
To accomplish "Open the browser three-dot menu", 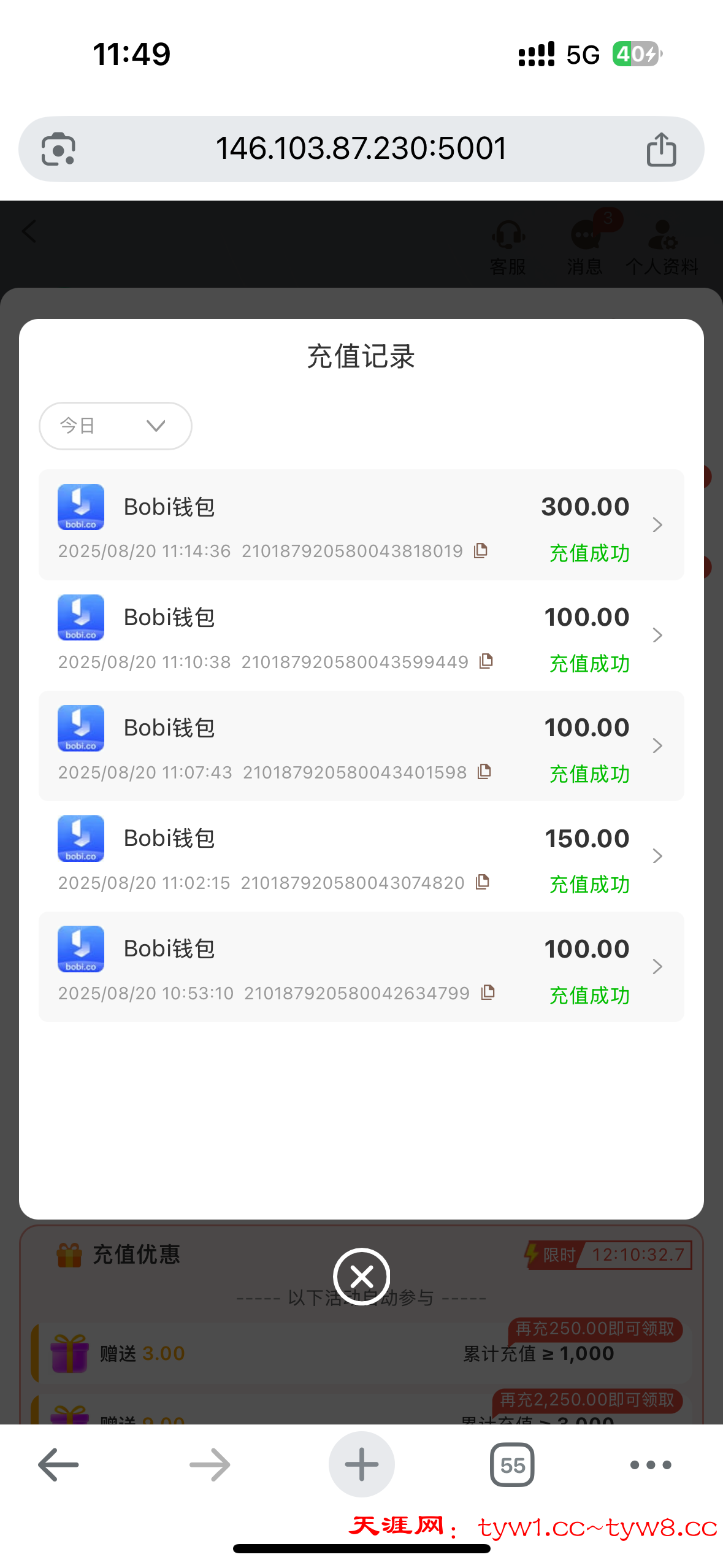I will pyautogui.click(x=651, y=1465).
